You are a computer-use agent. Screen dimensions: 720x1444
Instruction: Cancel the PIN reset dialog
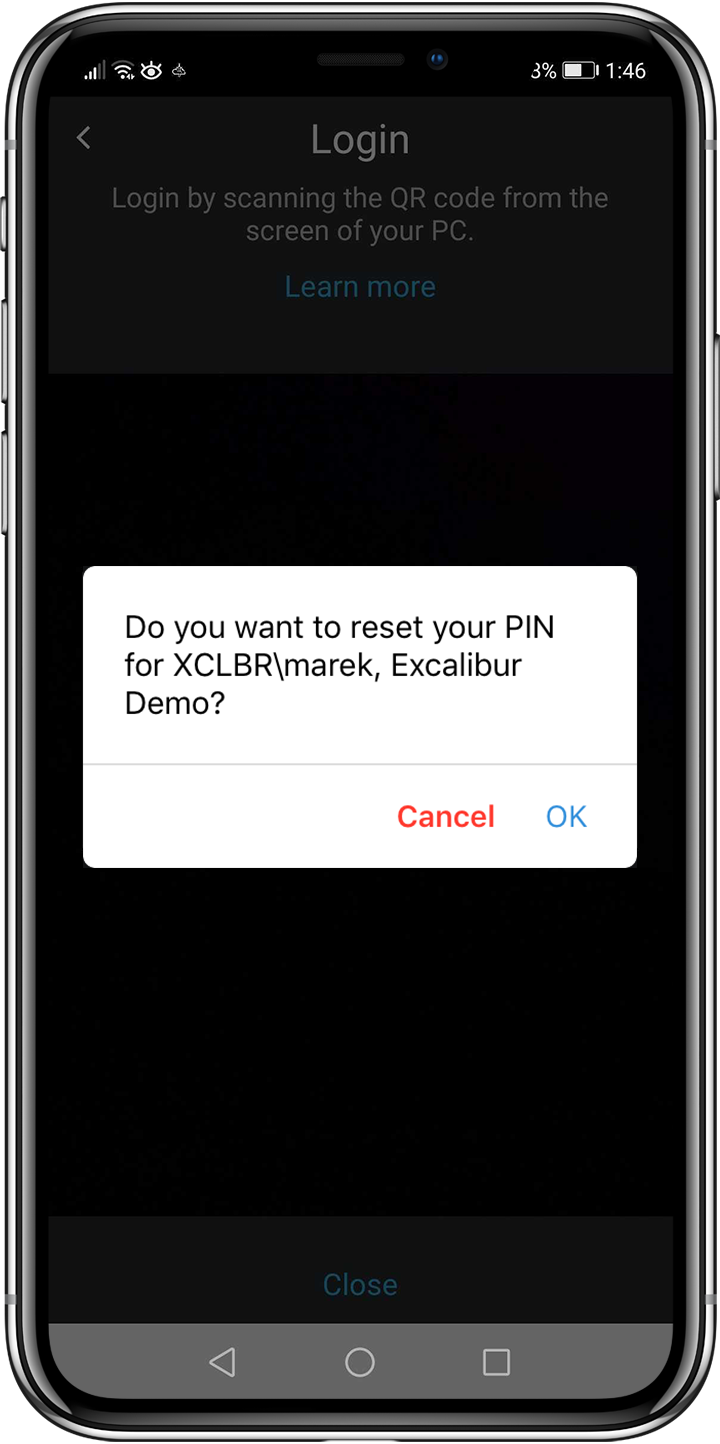tap(446, 816)
